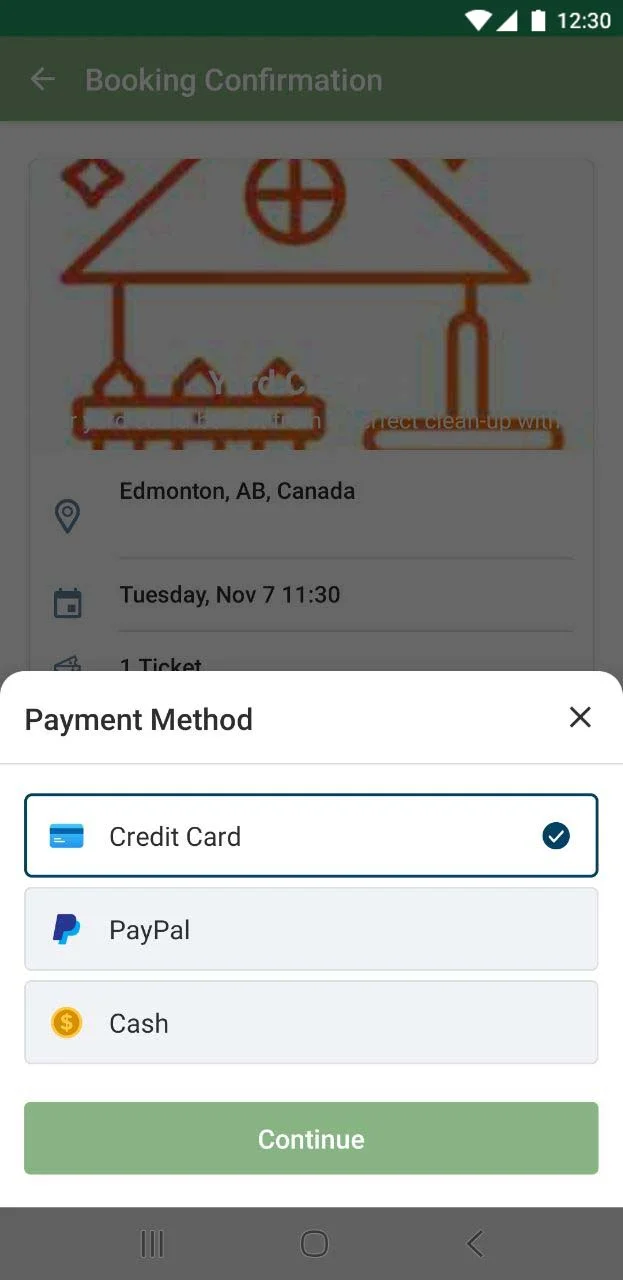Open the recent apps view
Screen dimensions: 623x1280
pyautogui.click(x=152, y=1243)
